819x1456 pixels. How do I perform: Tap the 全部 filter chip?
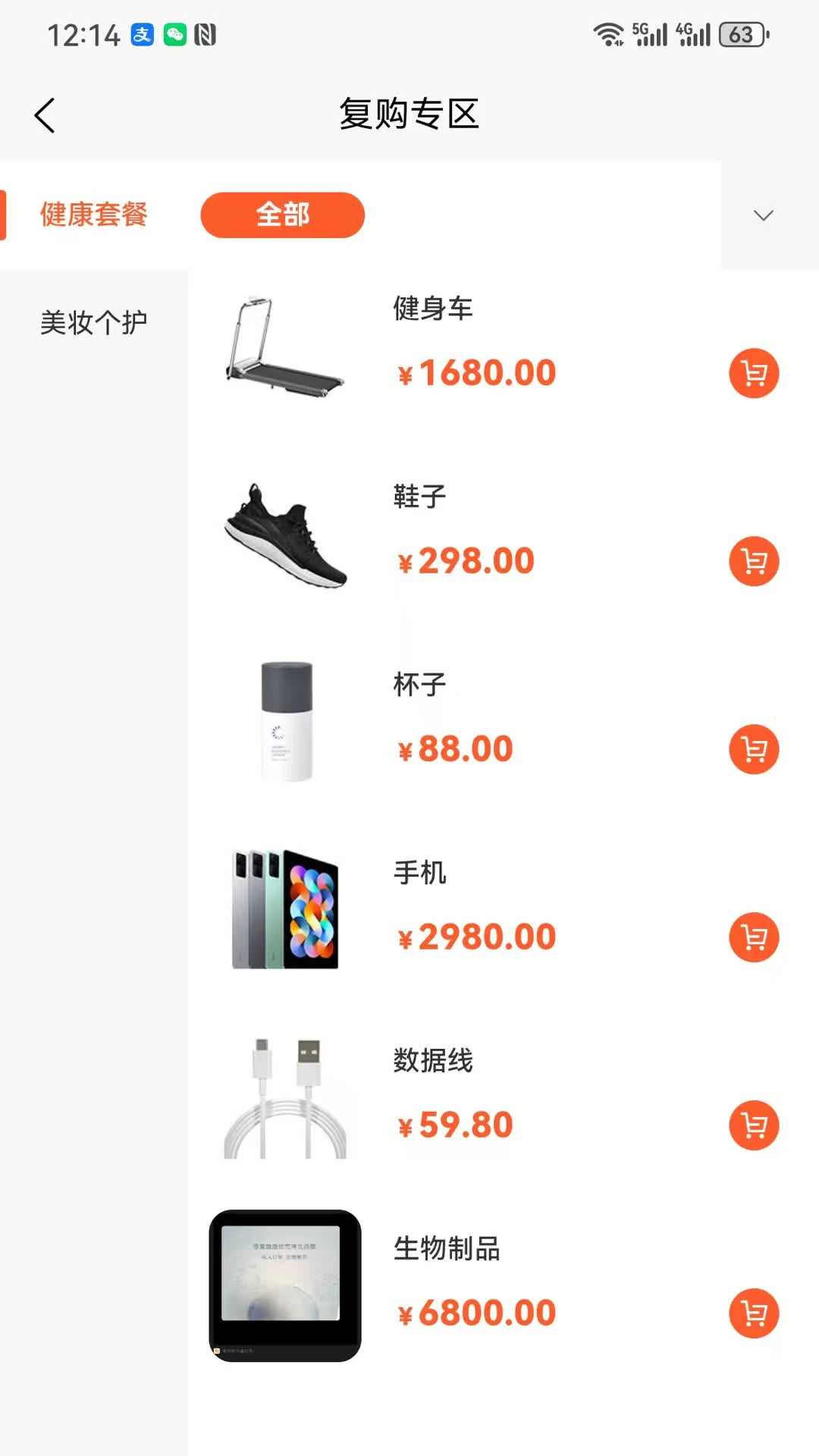point(282,215)
